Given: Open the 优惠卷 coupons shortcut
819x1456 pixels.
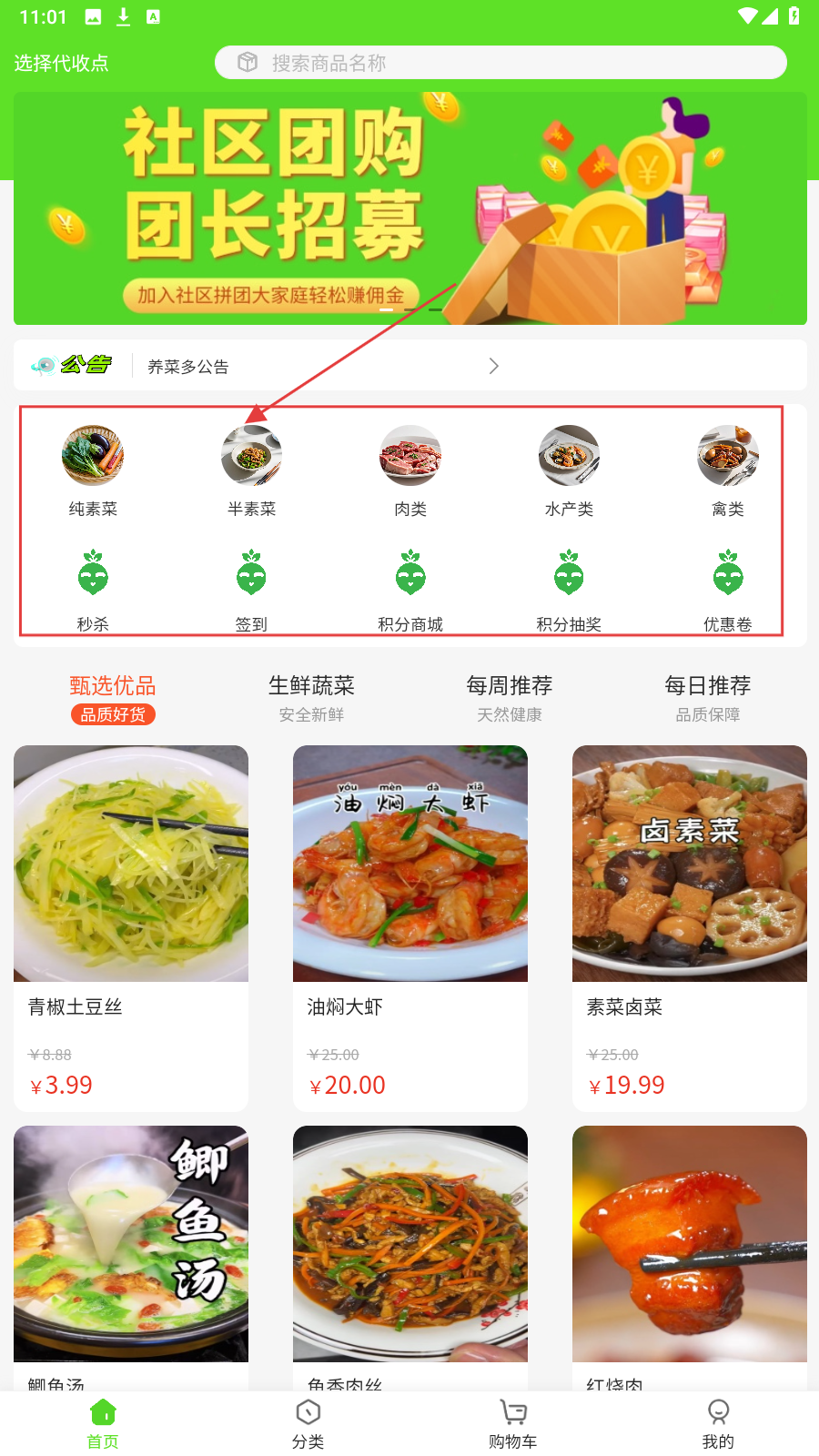Looking at the screenshot, I should point(727,589).
